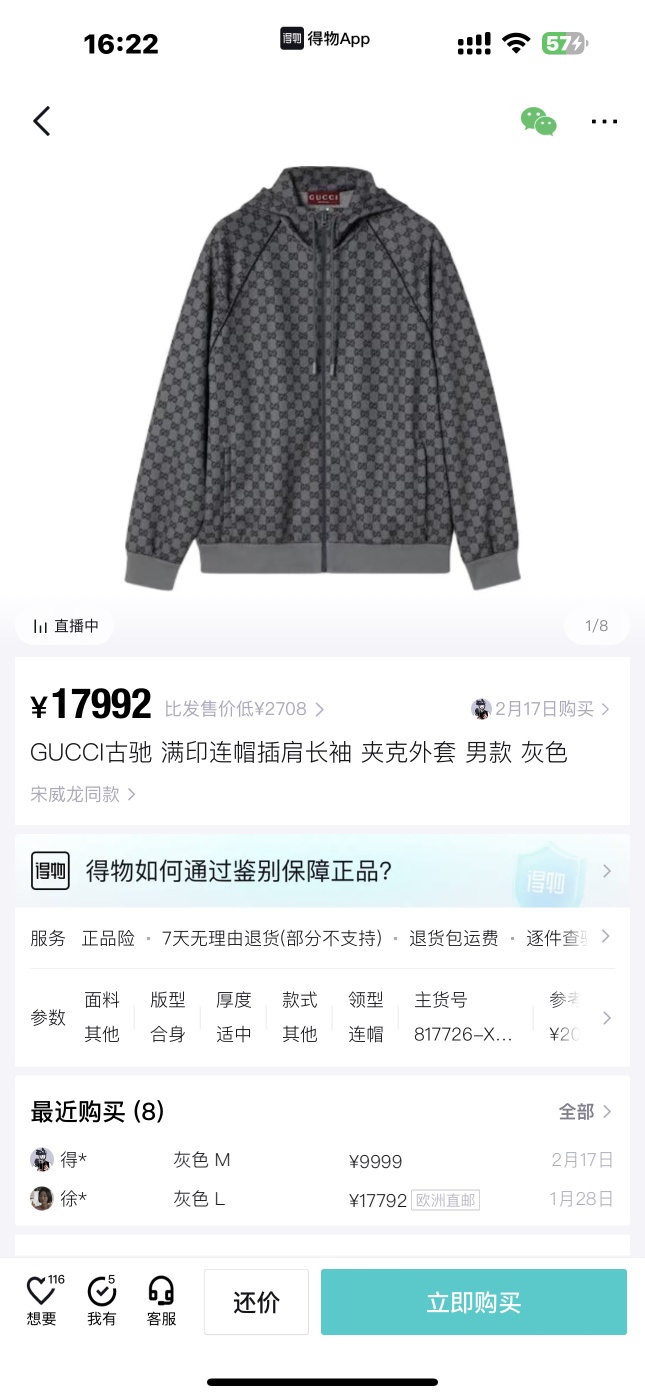Tap the 还价 bargain button
The image size is (645, 1398).
256,1302
